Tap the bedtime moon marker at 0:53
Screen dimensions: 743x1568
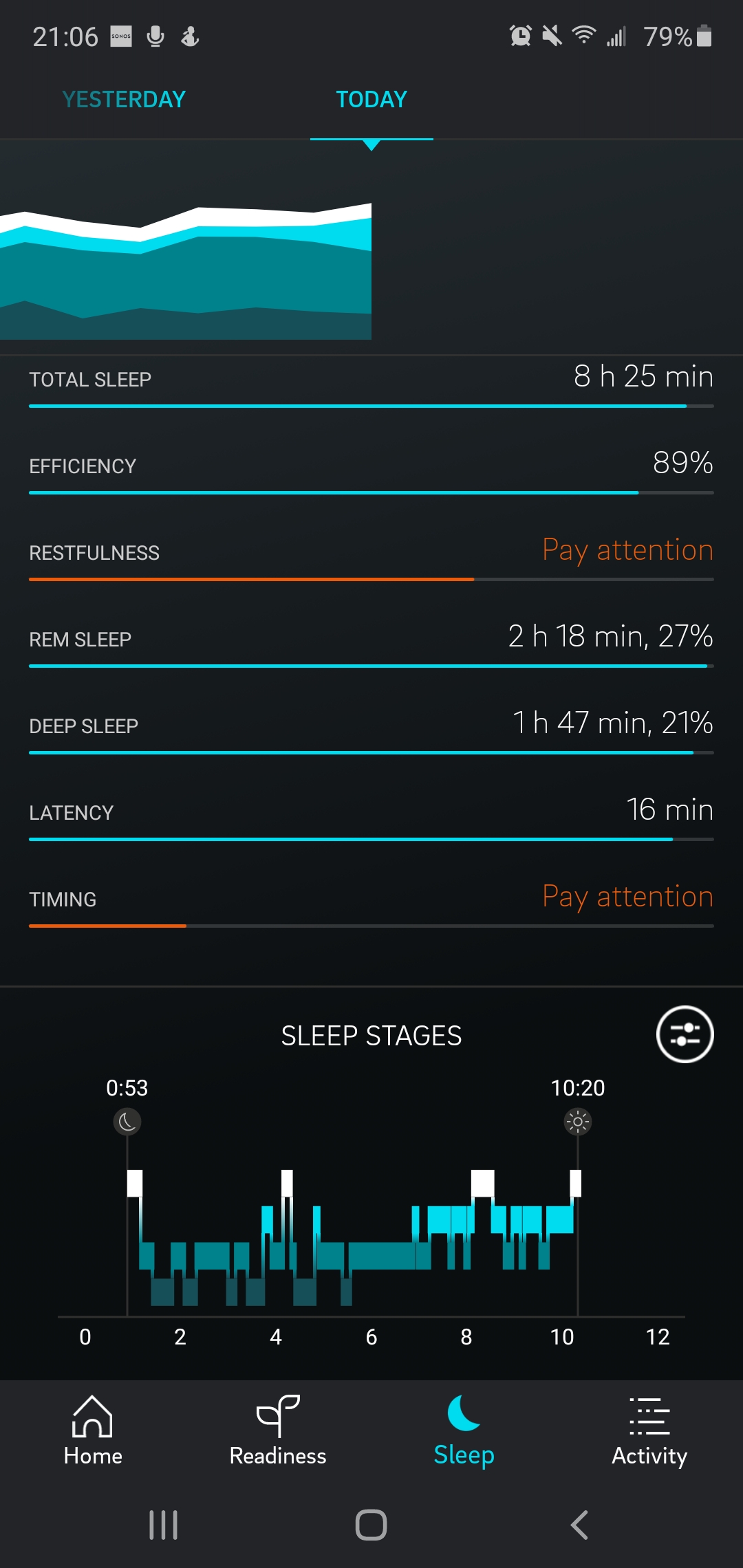(x=127, y=1121)
